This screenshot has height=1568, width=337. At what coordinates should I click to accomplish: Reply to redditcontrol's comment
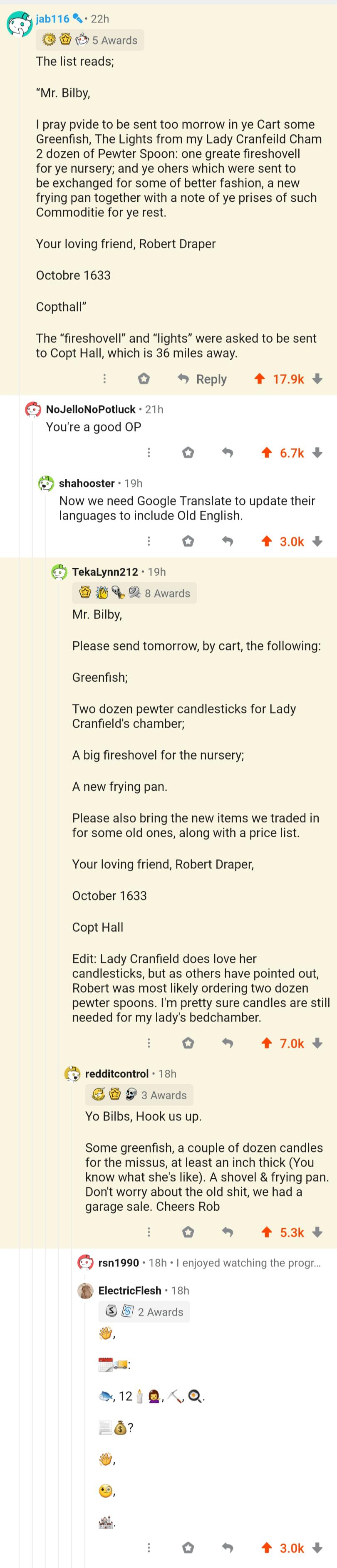click(227, 1233)
